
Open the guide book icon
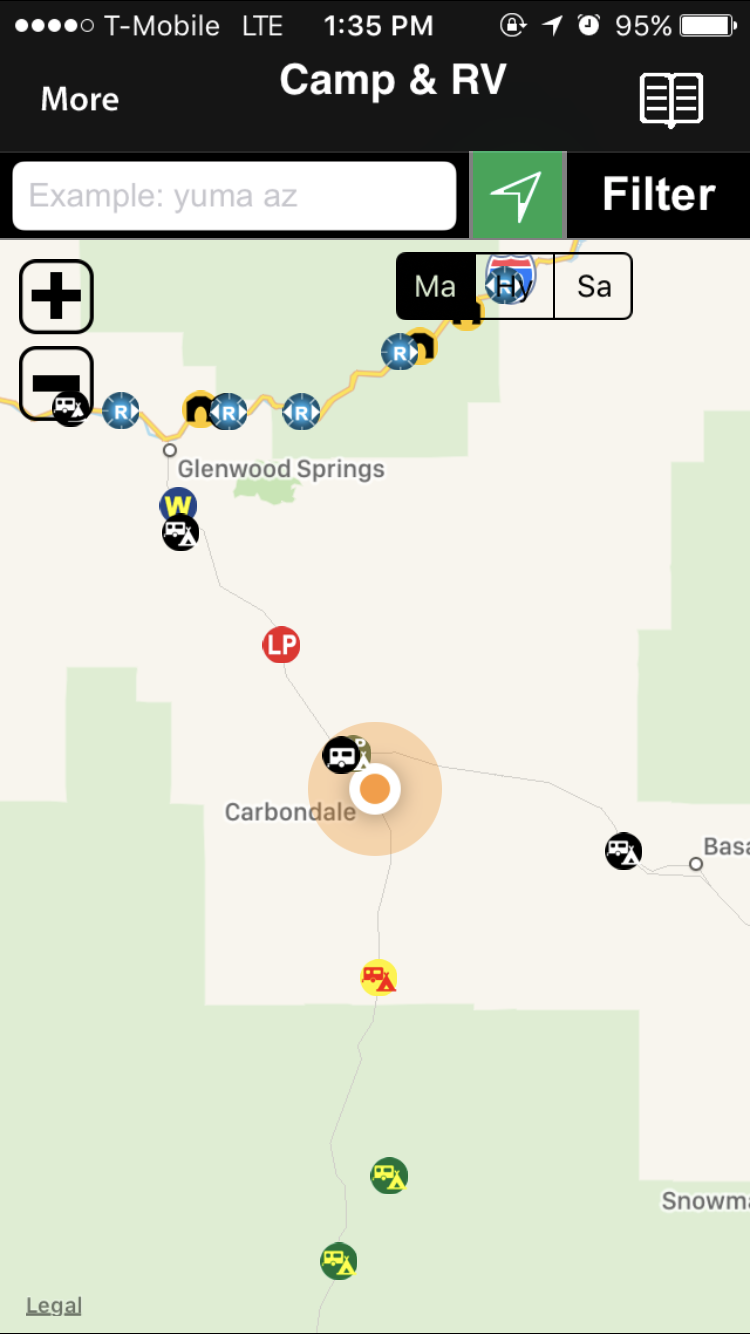coord(671,100)
